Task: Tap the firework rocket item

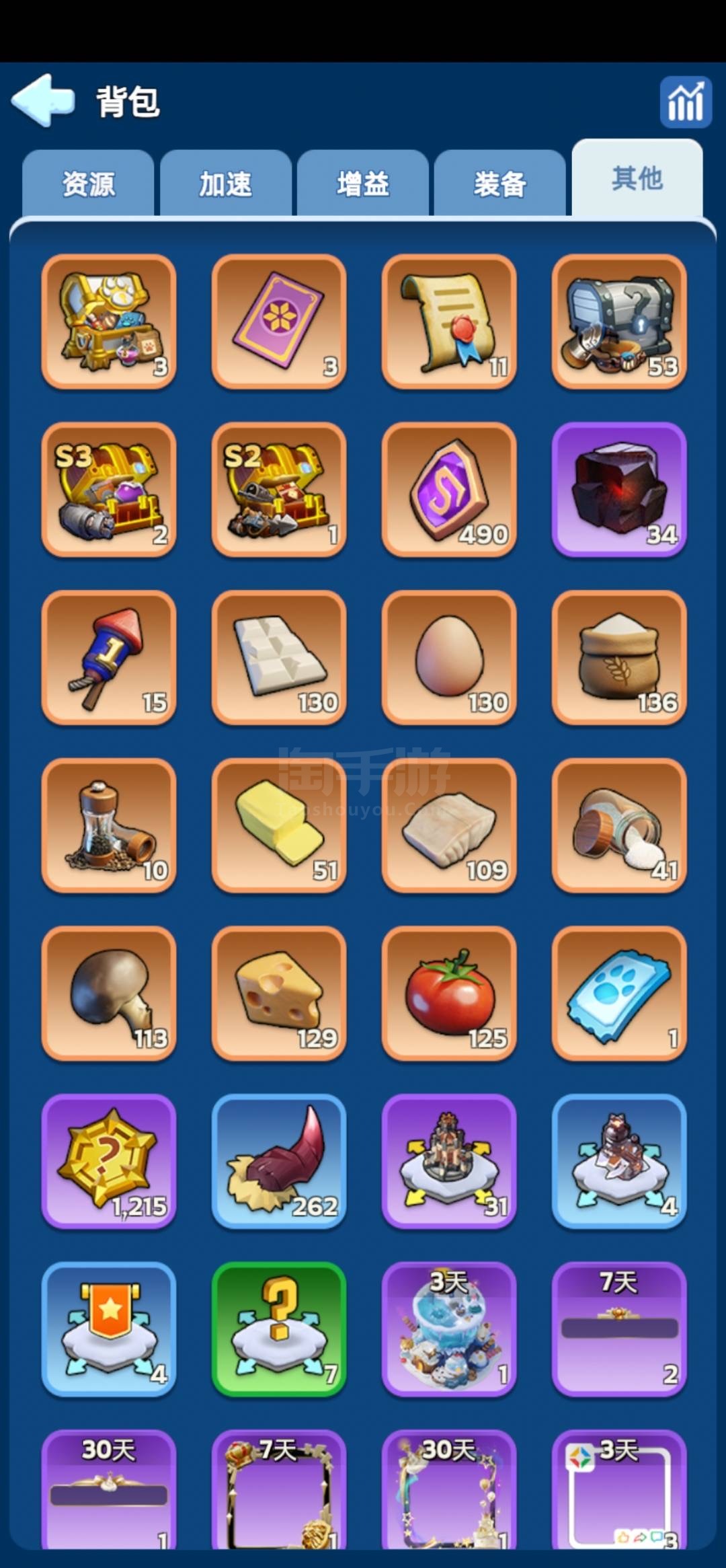Action: (x=109, y=657)
